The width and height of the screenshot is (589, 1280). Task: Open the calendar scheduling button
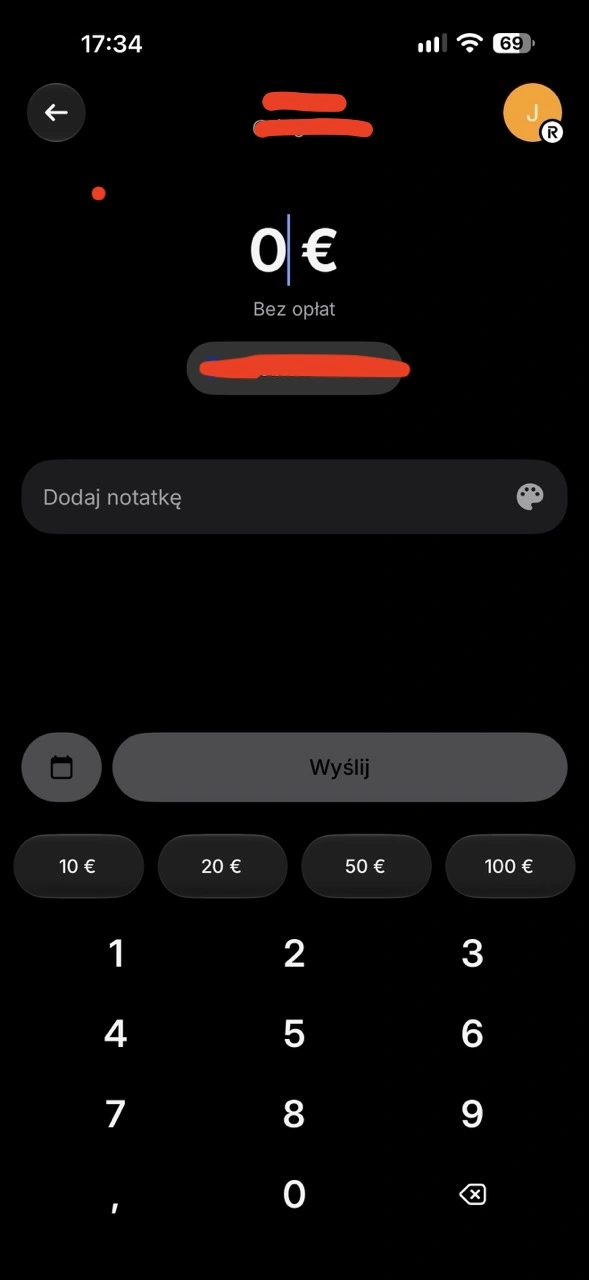tap(62, 767)
